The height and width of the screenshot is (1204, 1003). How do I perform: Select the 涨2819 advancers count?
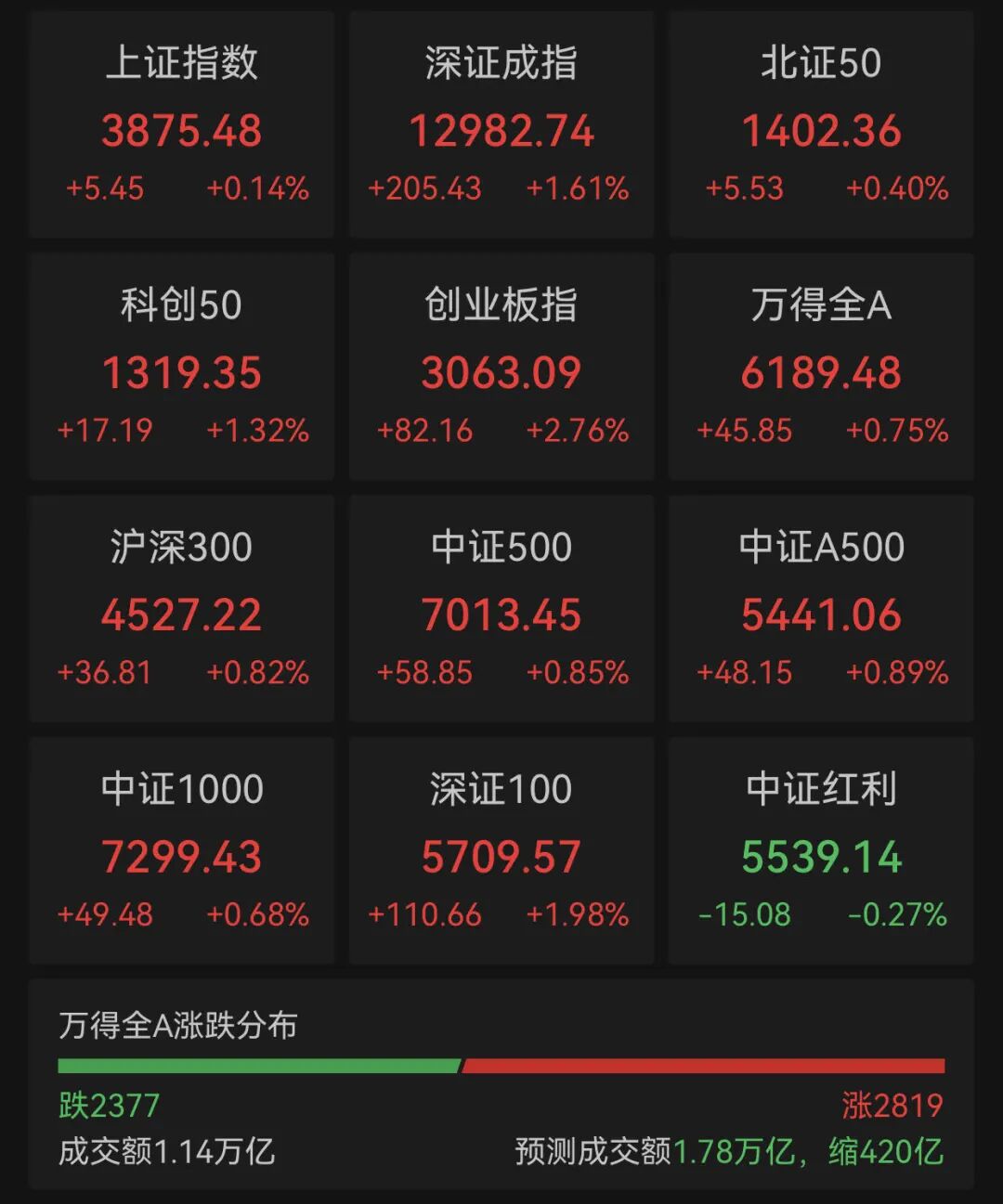[894, 1105]
